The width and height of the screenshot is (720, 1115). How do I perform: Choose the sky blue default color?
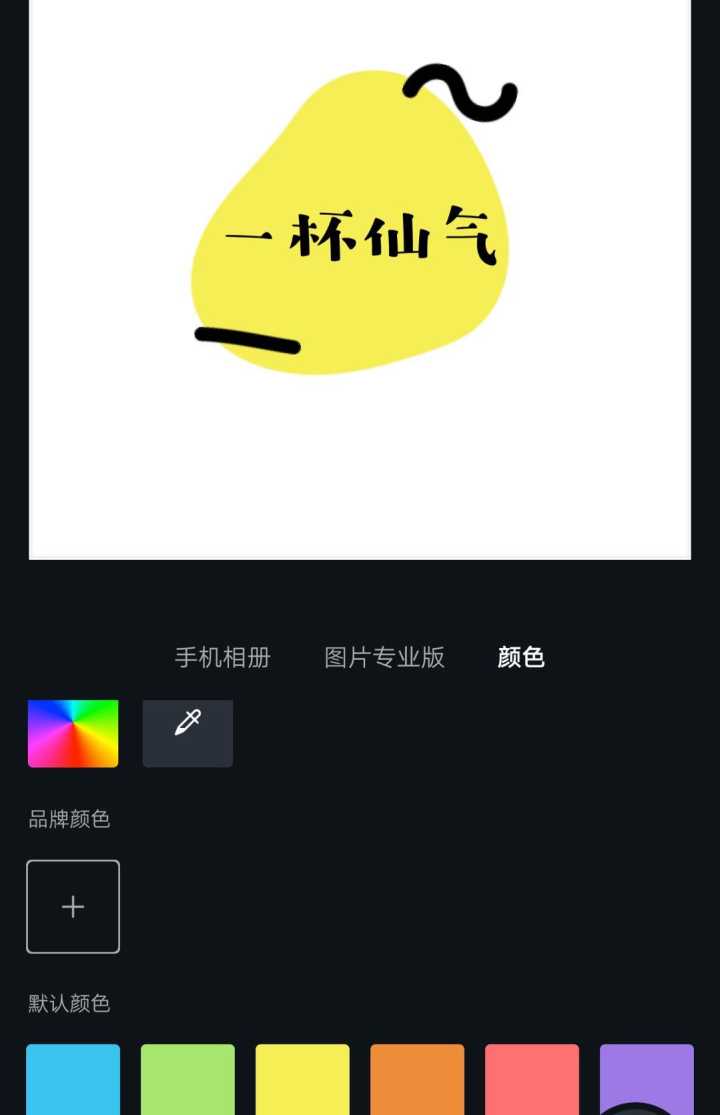[x=73, y=1078]
